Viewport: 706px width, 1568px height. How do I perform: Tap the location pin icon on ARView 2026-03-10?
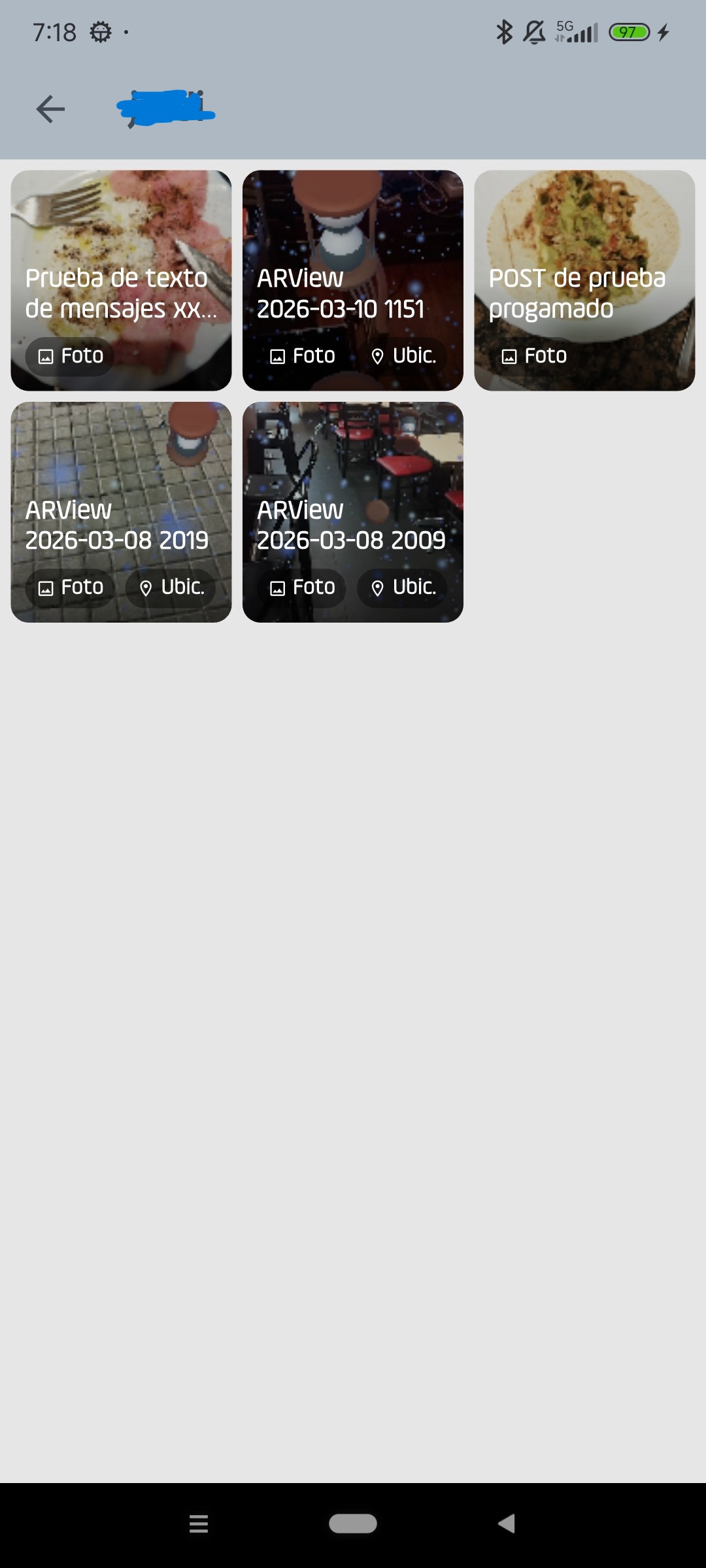[x=378, y=356]
